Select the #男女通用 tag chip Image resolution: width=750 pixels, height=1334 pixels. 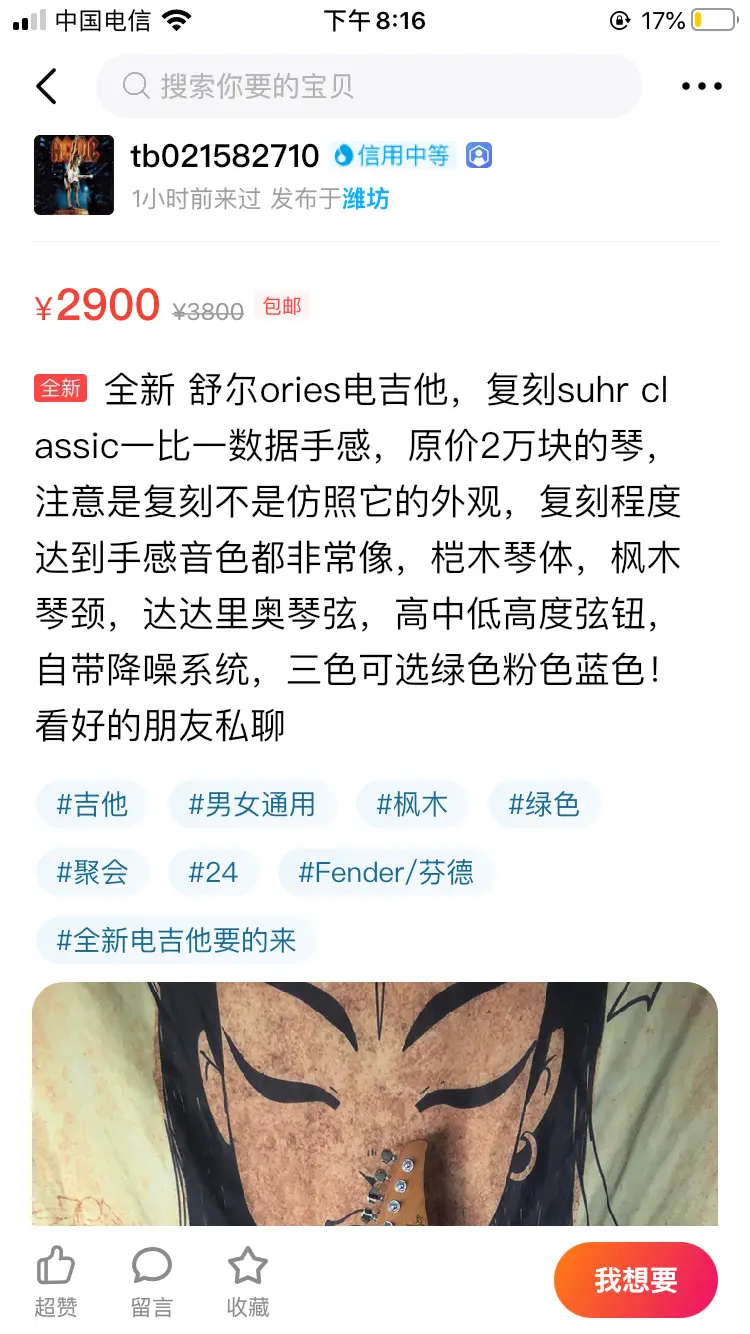(252, 804)
